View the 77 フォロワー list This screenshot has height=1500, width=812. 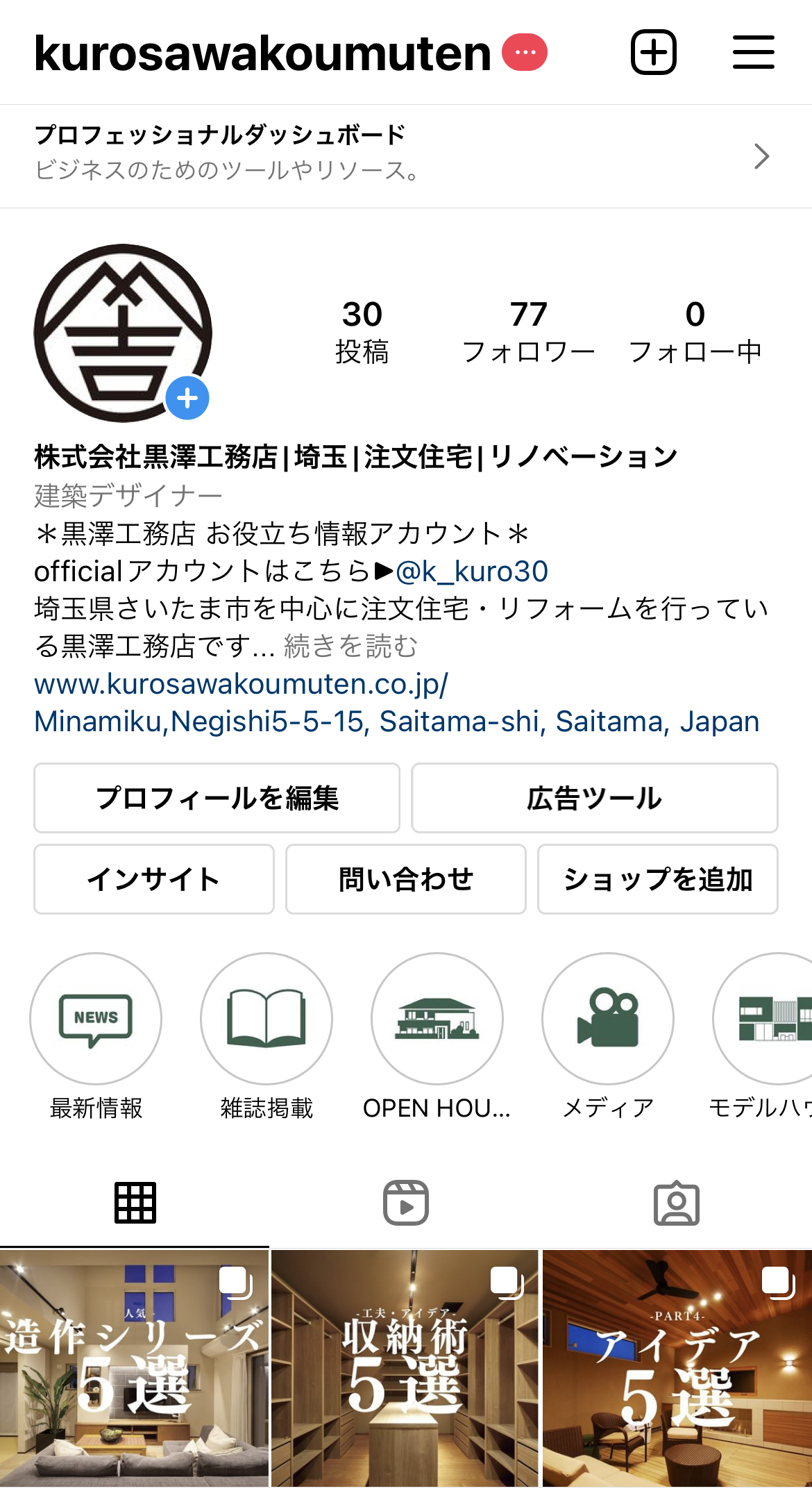pos(529,332)
